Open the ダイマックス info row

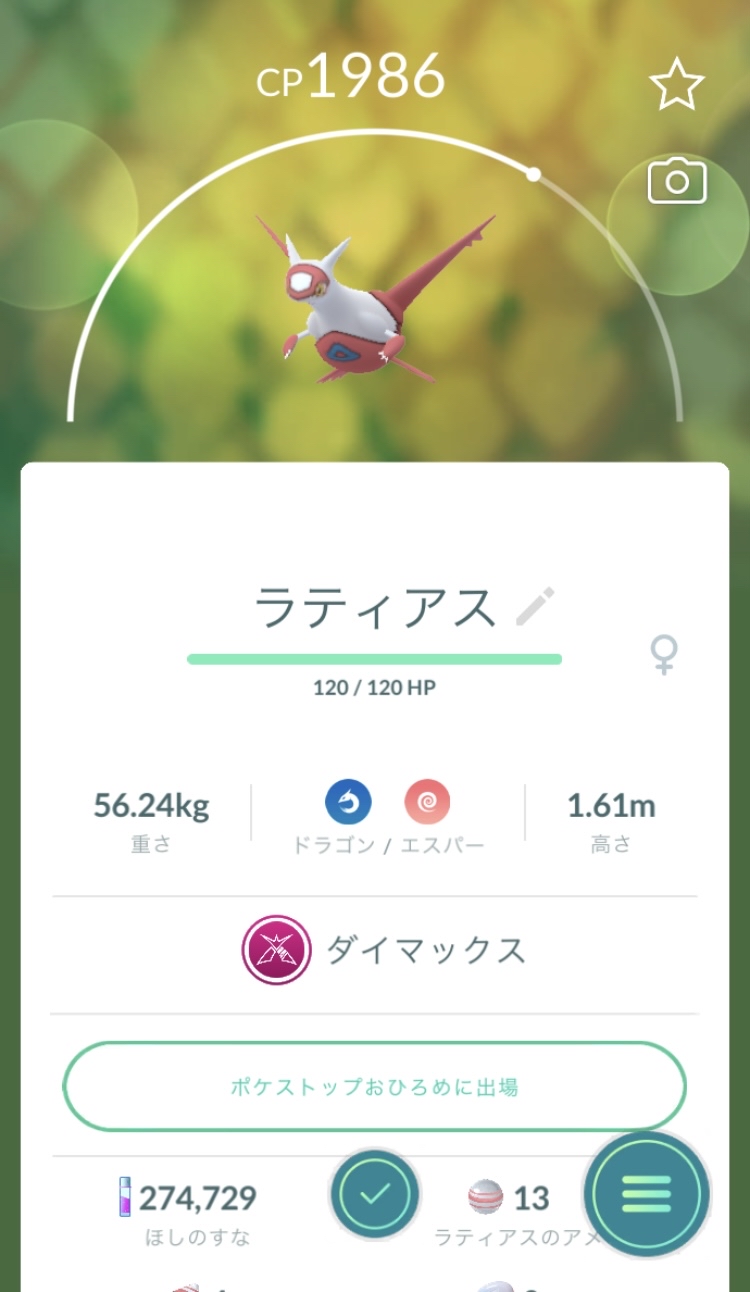click(x=384, y=950)
